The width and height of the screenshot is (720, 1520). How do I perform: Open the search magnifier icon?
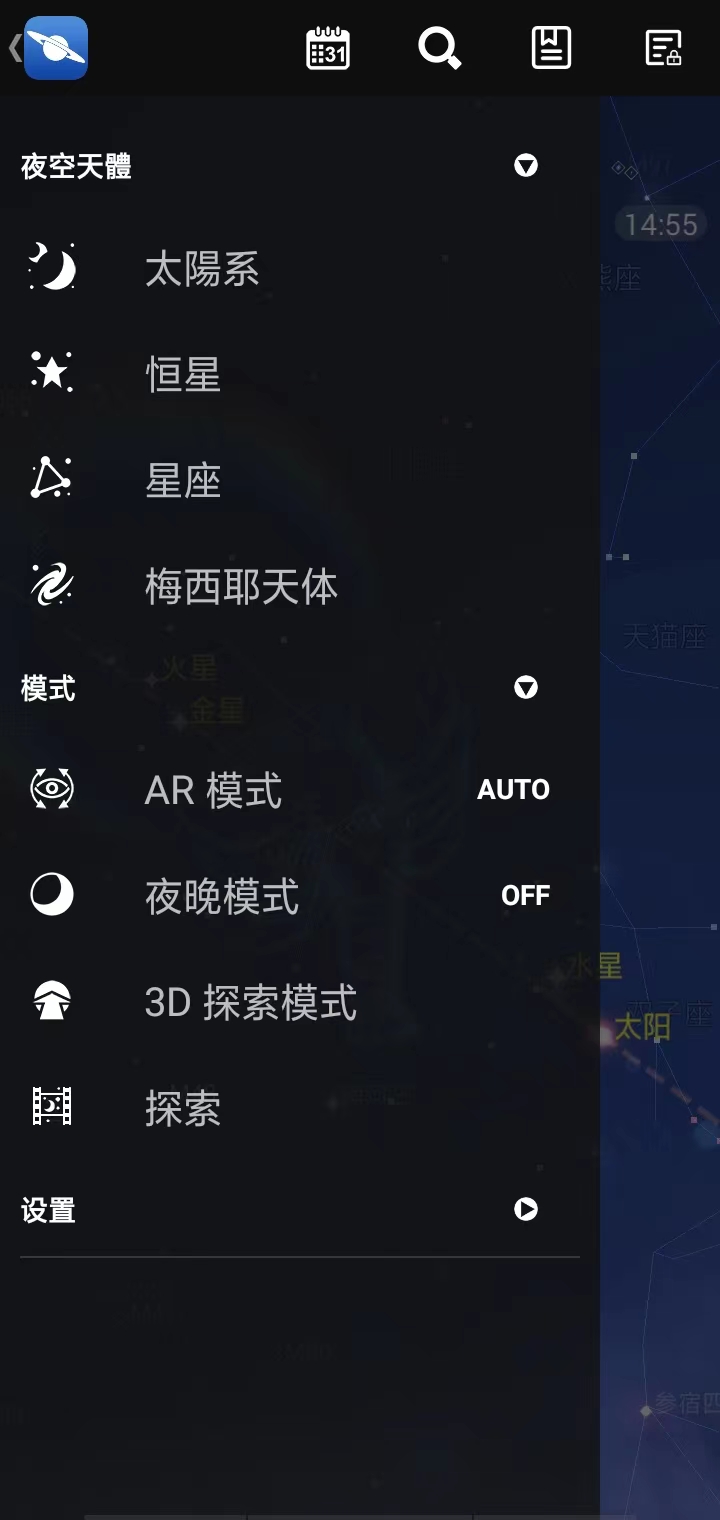pos(438,48)
